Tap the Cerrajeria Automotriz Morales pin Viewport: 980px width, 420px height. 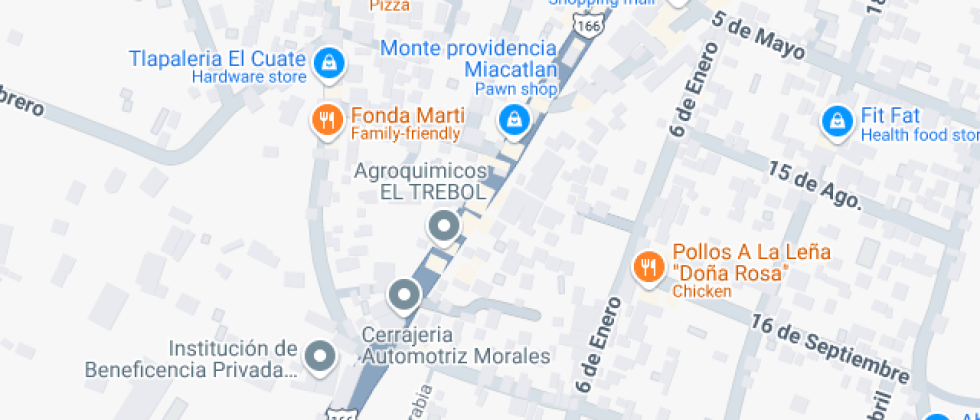point(404,295)
